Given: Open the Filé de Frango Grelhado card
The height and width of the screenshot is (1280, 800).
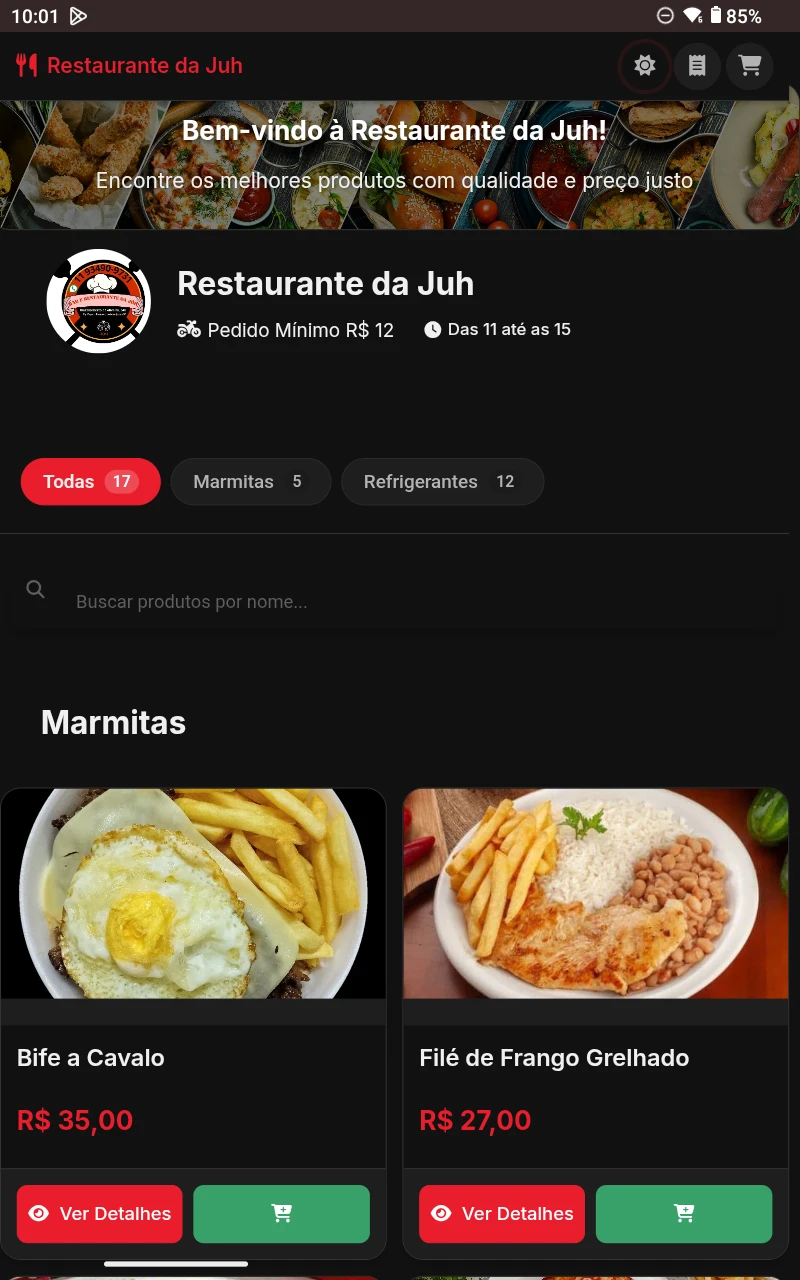Looking at the screenshot, I should [595, 894].
